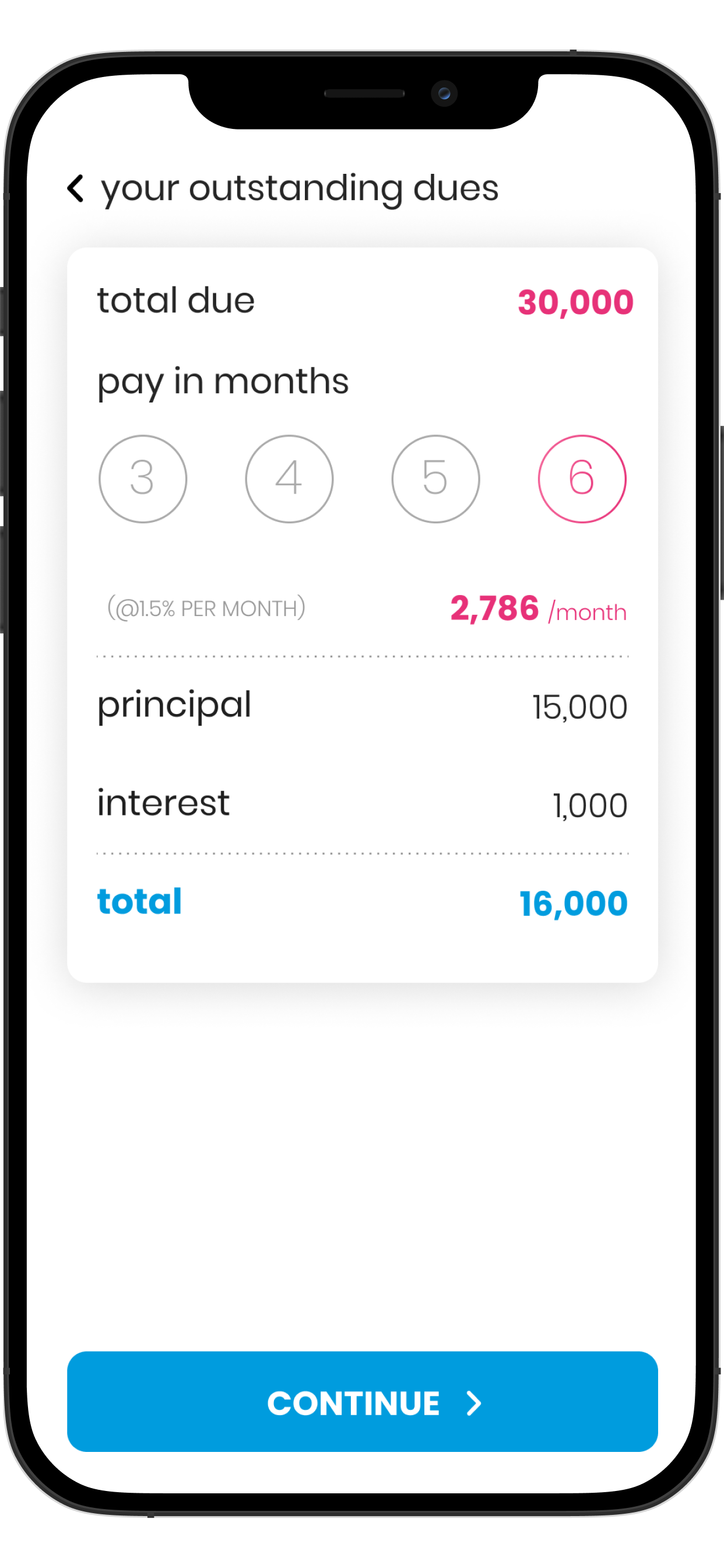Select 3 months payment plan
This screenshot has height=1568, width=724.
[x=142, y=478]
